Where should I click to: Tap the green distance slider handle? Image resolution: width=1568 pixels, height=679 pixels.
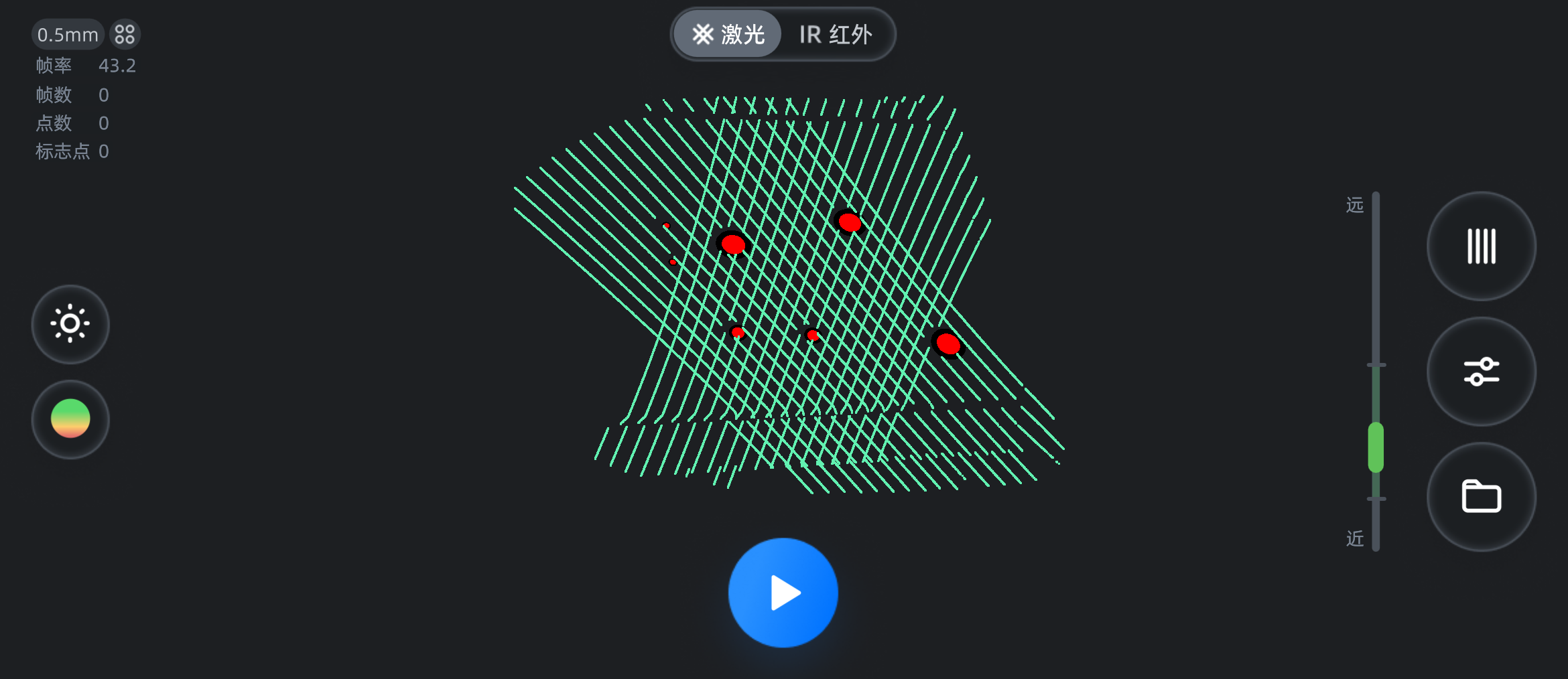tap(1376, 447)
